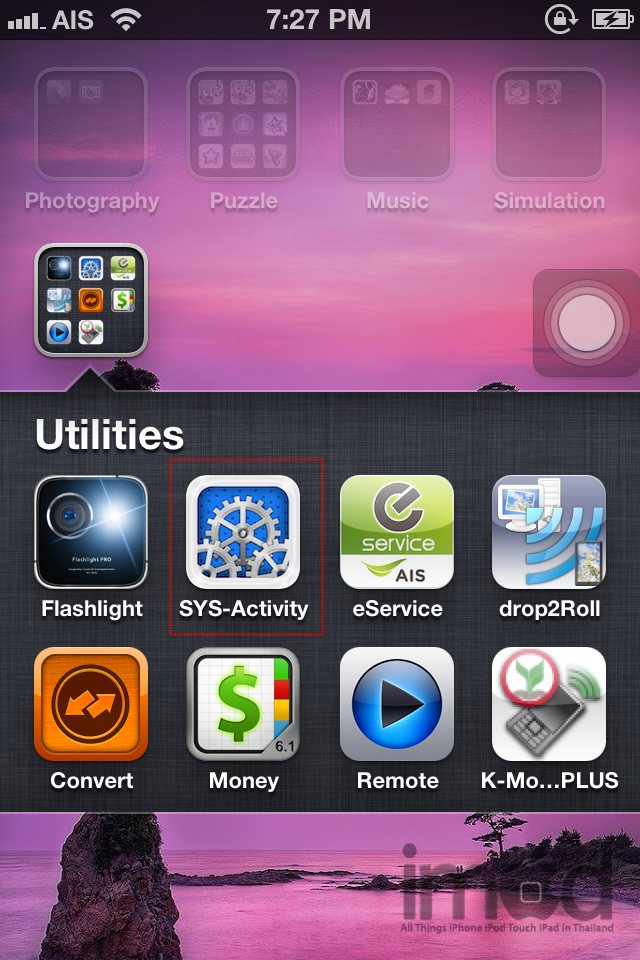Image resolution: width=640 pixels, height=960 pixels.
Task: Launch the Money app
Action: (244, 704)
